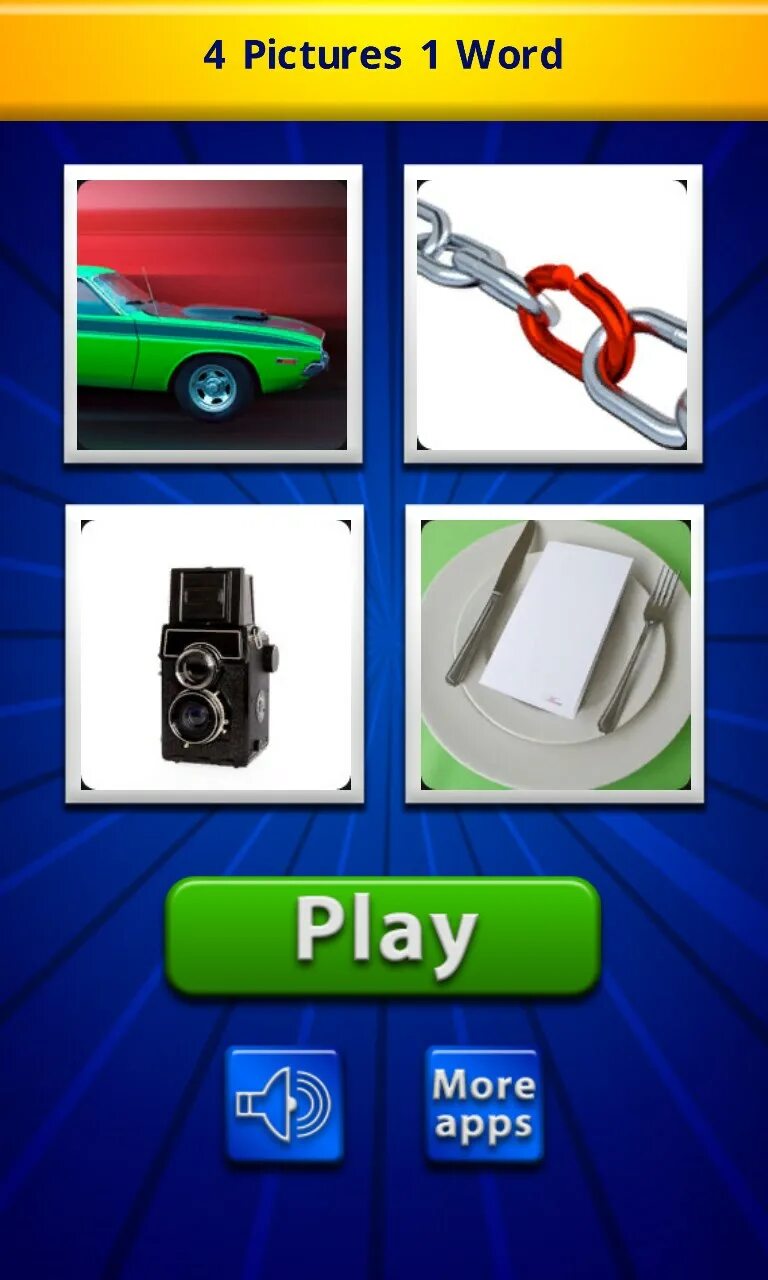Open the More apps button
The width and height of the screenshot is (768, 1280).
pyautogui.click(x=484, y=1105)
